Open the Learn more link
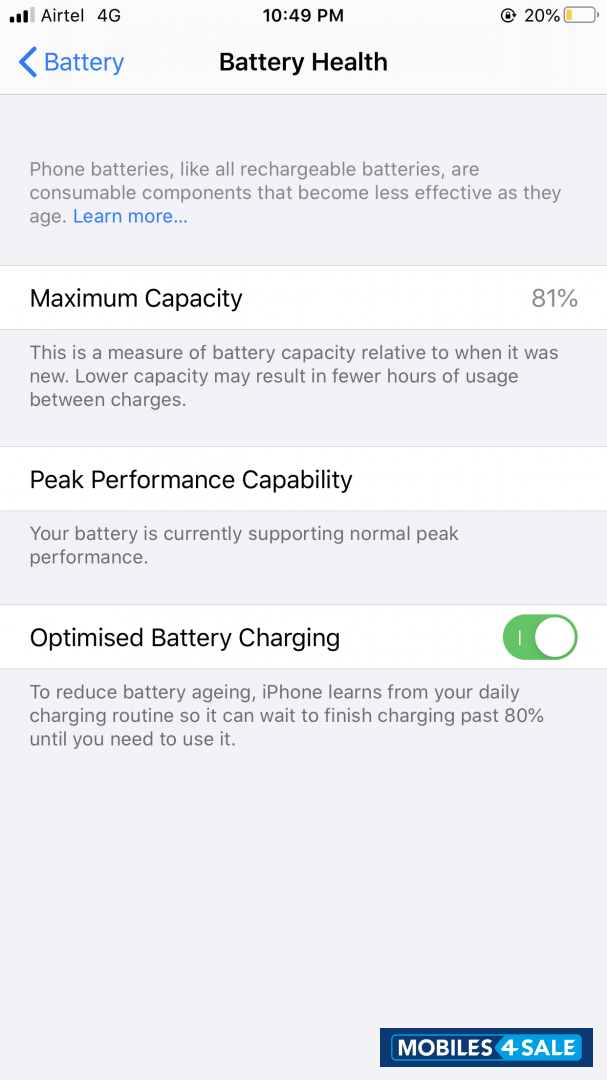Image resolution: width=607 pixels, height=1080 pixels. pyautogui.click(x=130, y=216)
